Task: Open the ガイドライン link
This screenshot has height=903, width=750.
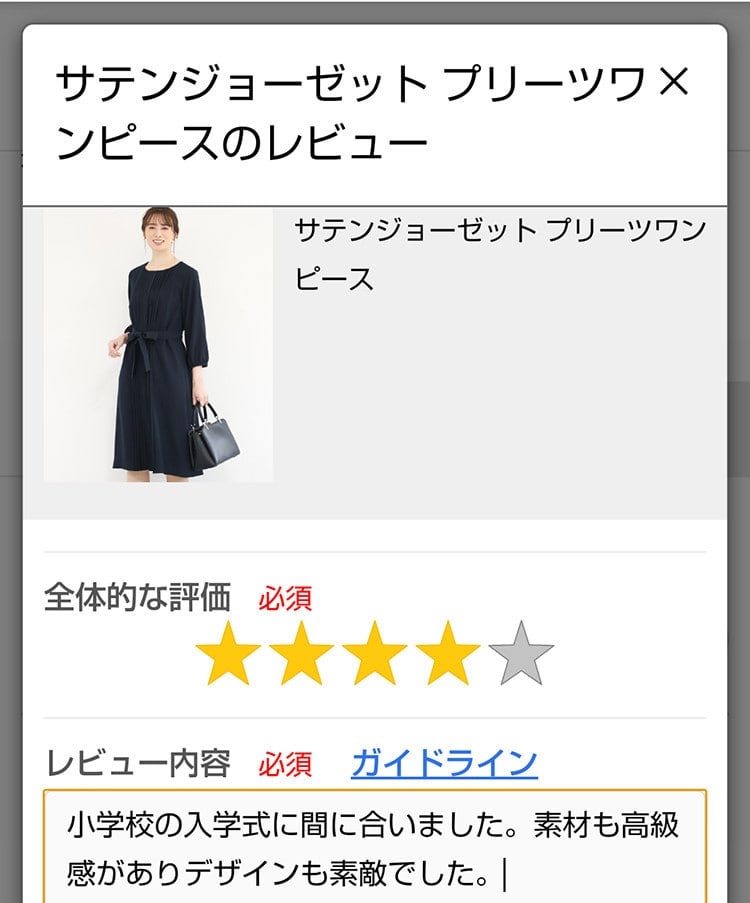Action: pos(444,764)
